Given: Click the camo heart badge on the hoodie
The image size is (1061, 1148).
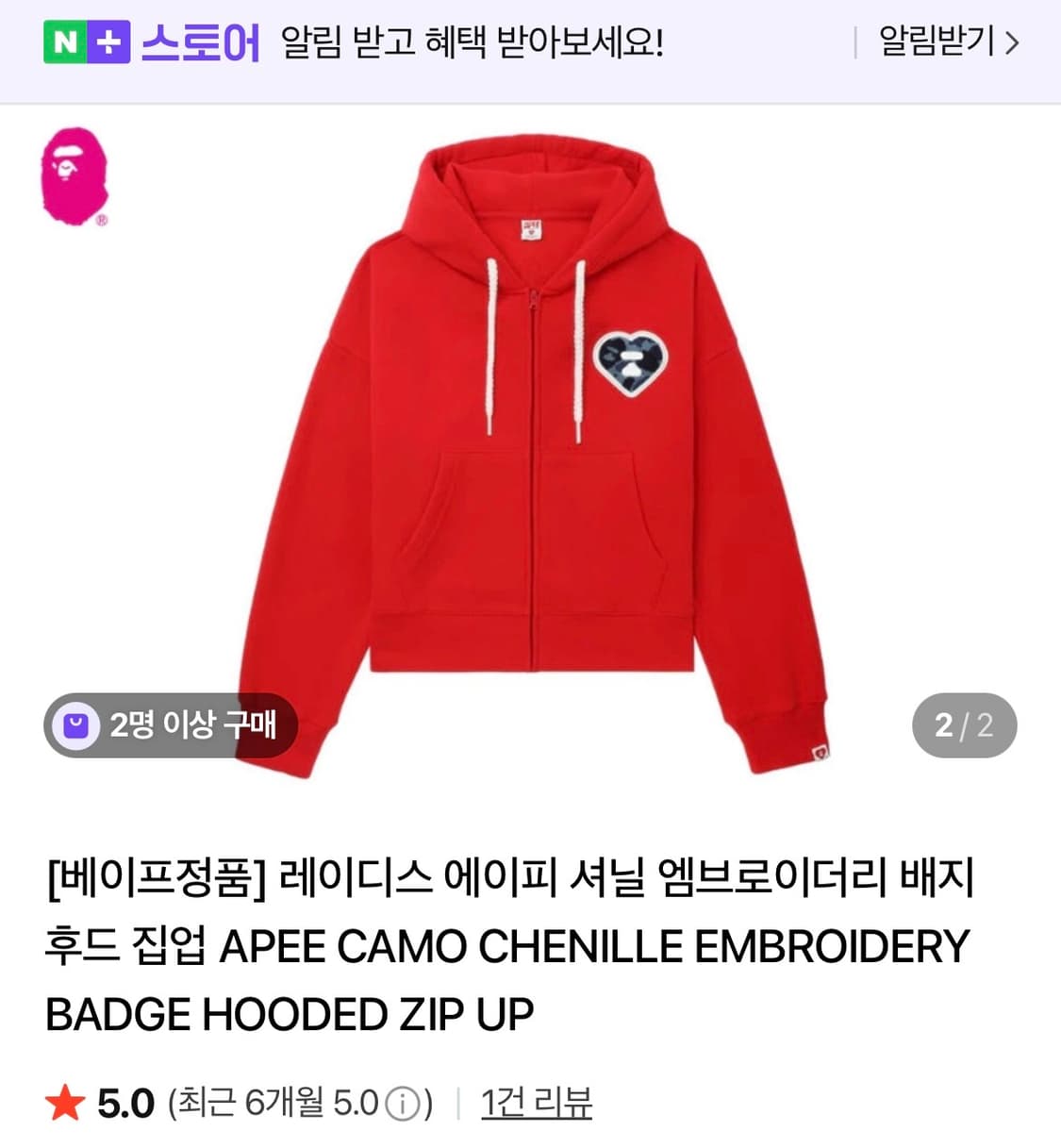Looking at the screenshot, I should point(632,363).
